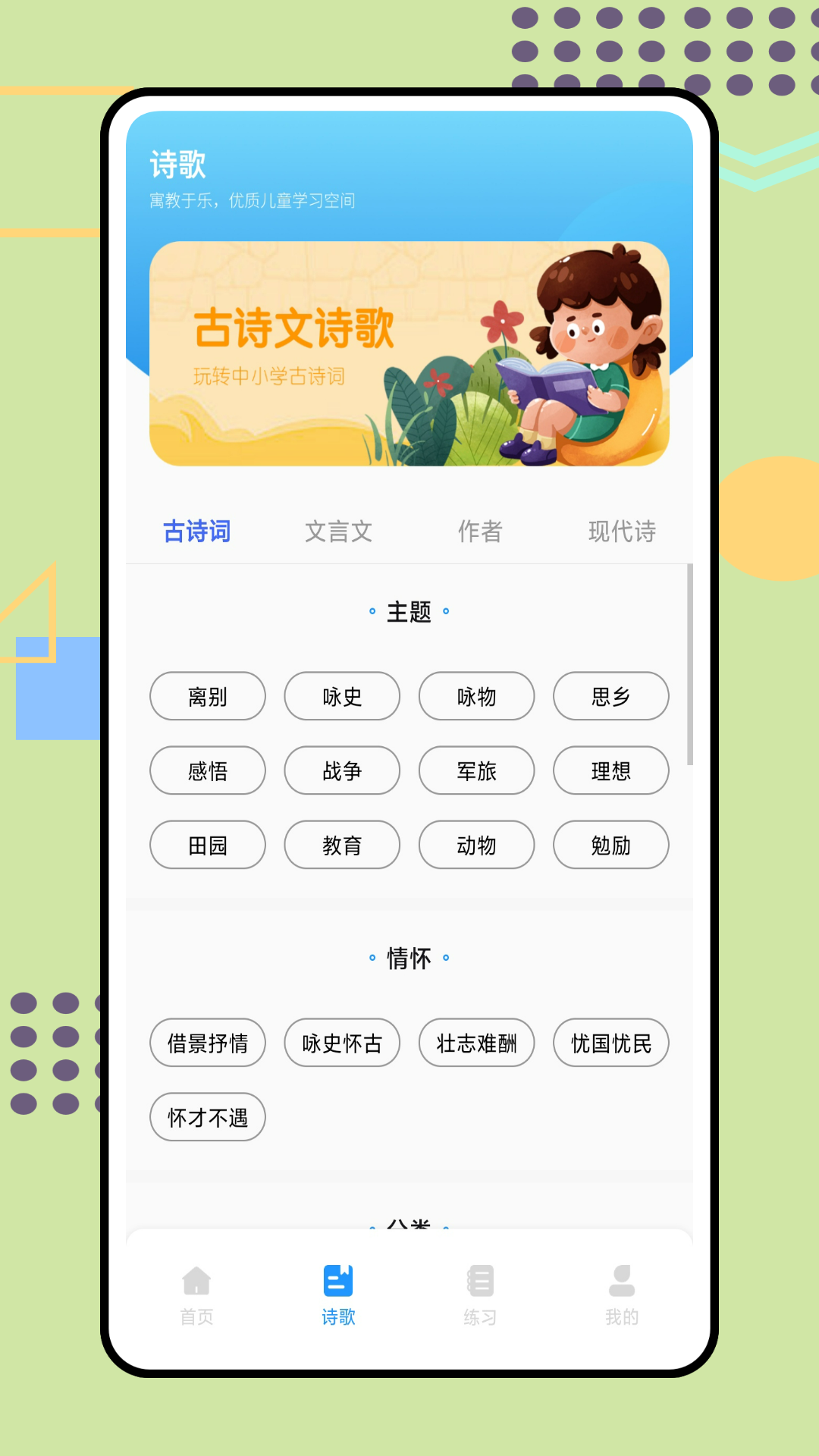Viewport: 819px width, 1456px height.
Task: Open 练习 practice via its icon
Action: tap(480, 1278)
